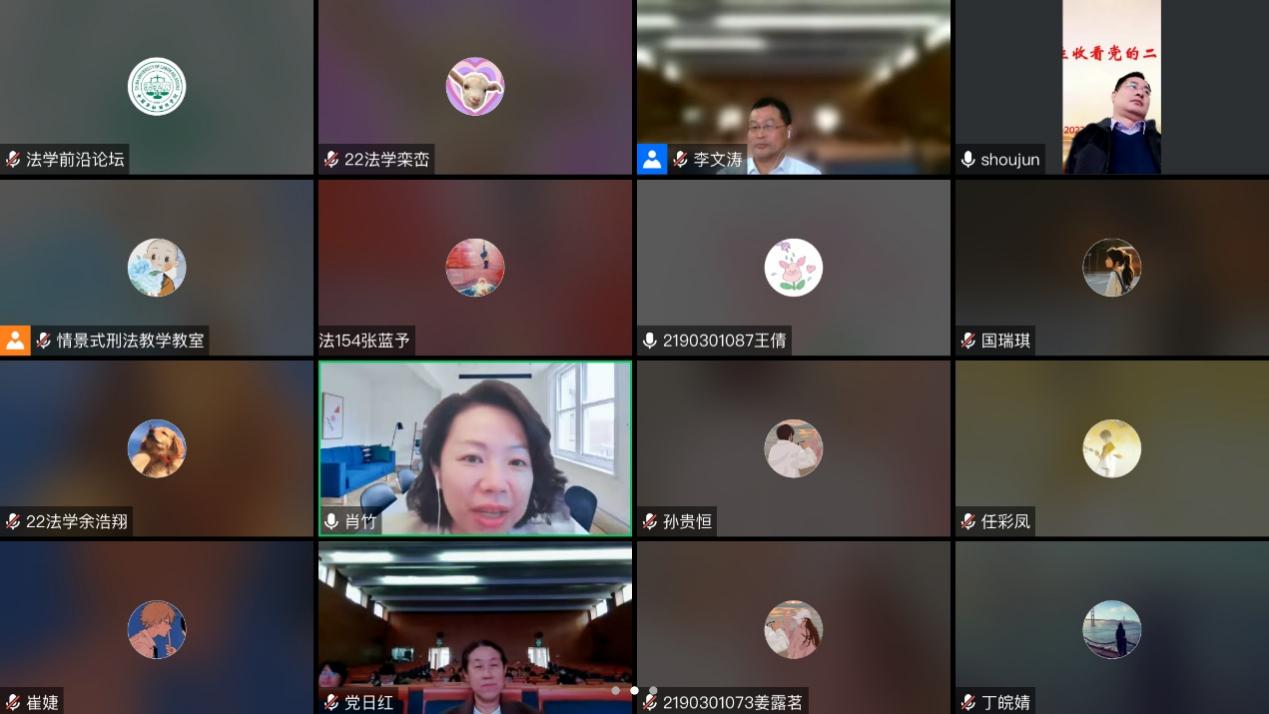Tap 崔婕's participant tile
The image size is (1269, 714).
(156, 628)
